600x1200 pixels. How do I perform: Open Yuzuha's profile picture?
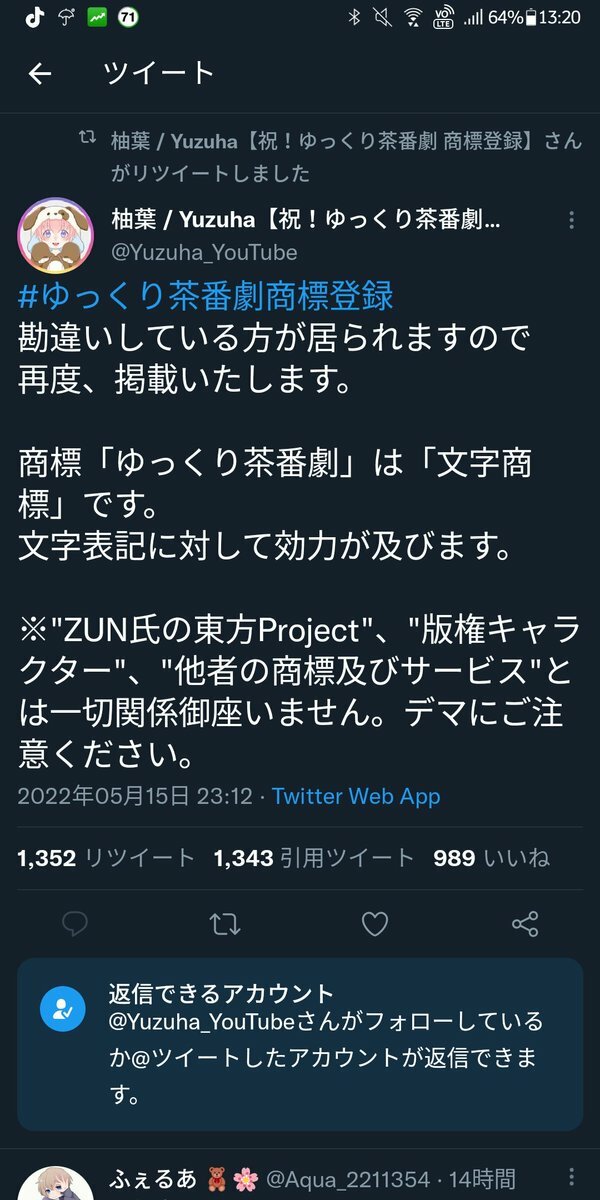pyautogui.click(x=56, y=235)
